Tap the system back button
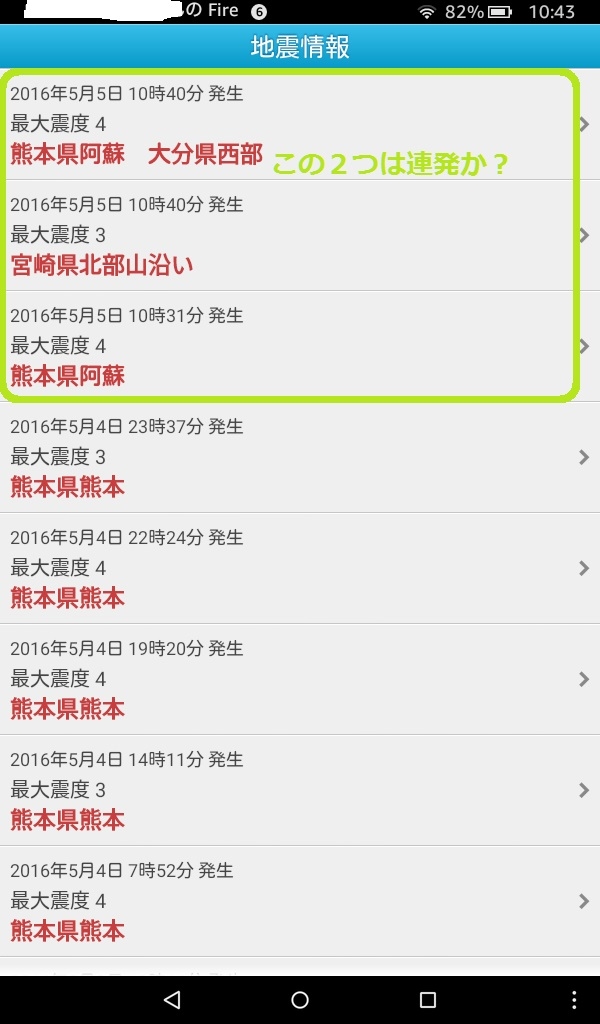 click(172, 1000)
